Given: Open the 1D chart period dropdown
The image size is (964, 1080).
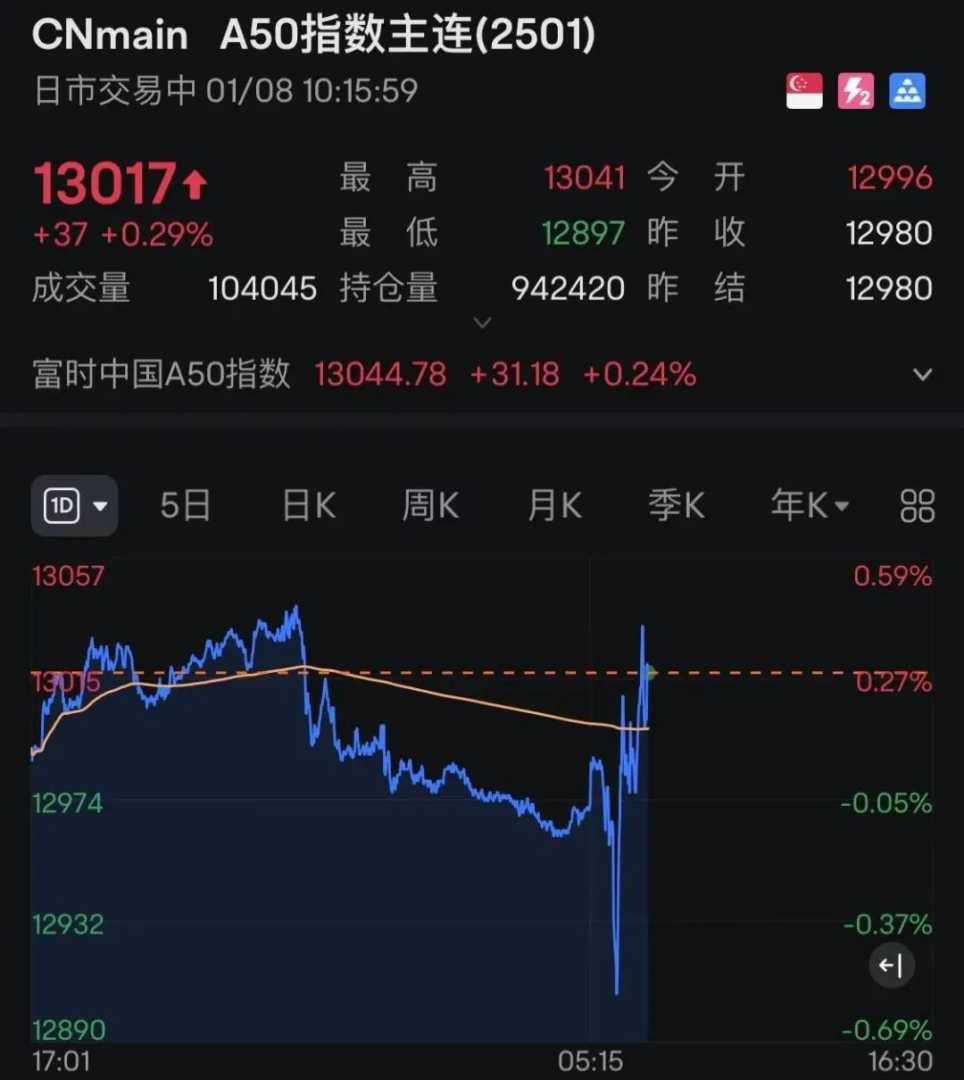Looking at the screenshot, I should 75,506.
